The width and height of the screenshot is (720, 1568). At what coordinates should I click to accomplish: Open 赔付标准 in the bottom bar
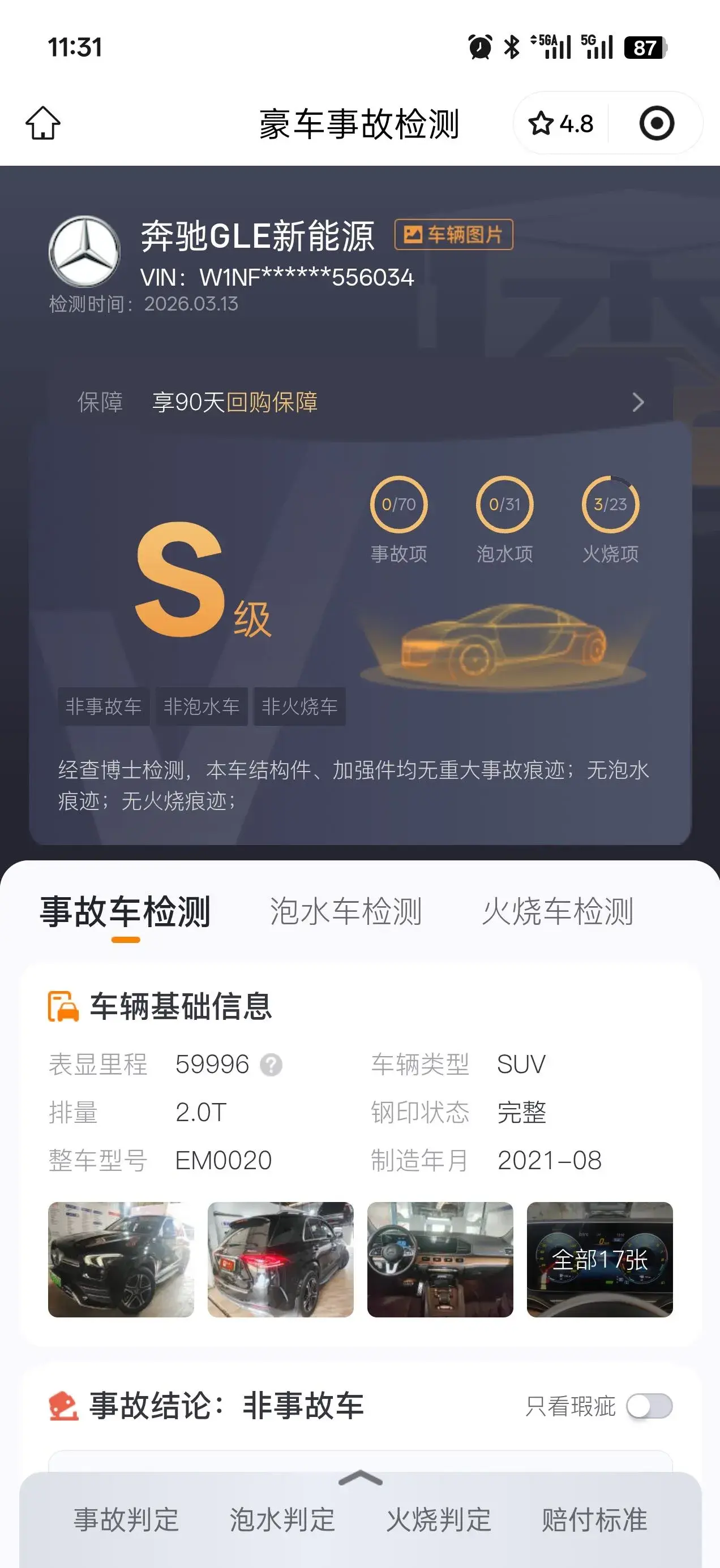594,1520
